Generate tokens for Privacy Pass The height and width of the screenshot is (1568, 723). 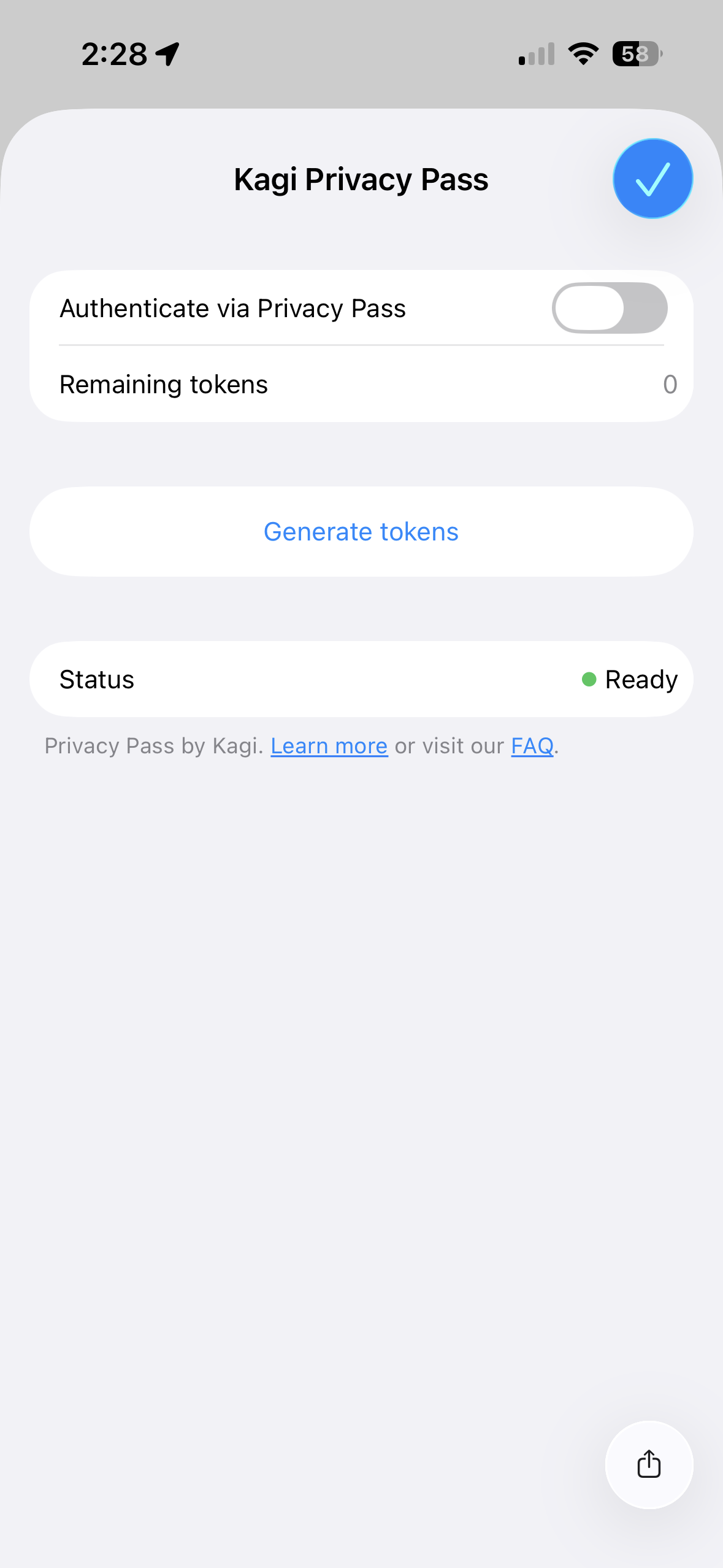(x=361, y=532)
